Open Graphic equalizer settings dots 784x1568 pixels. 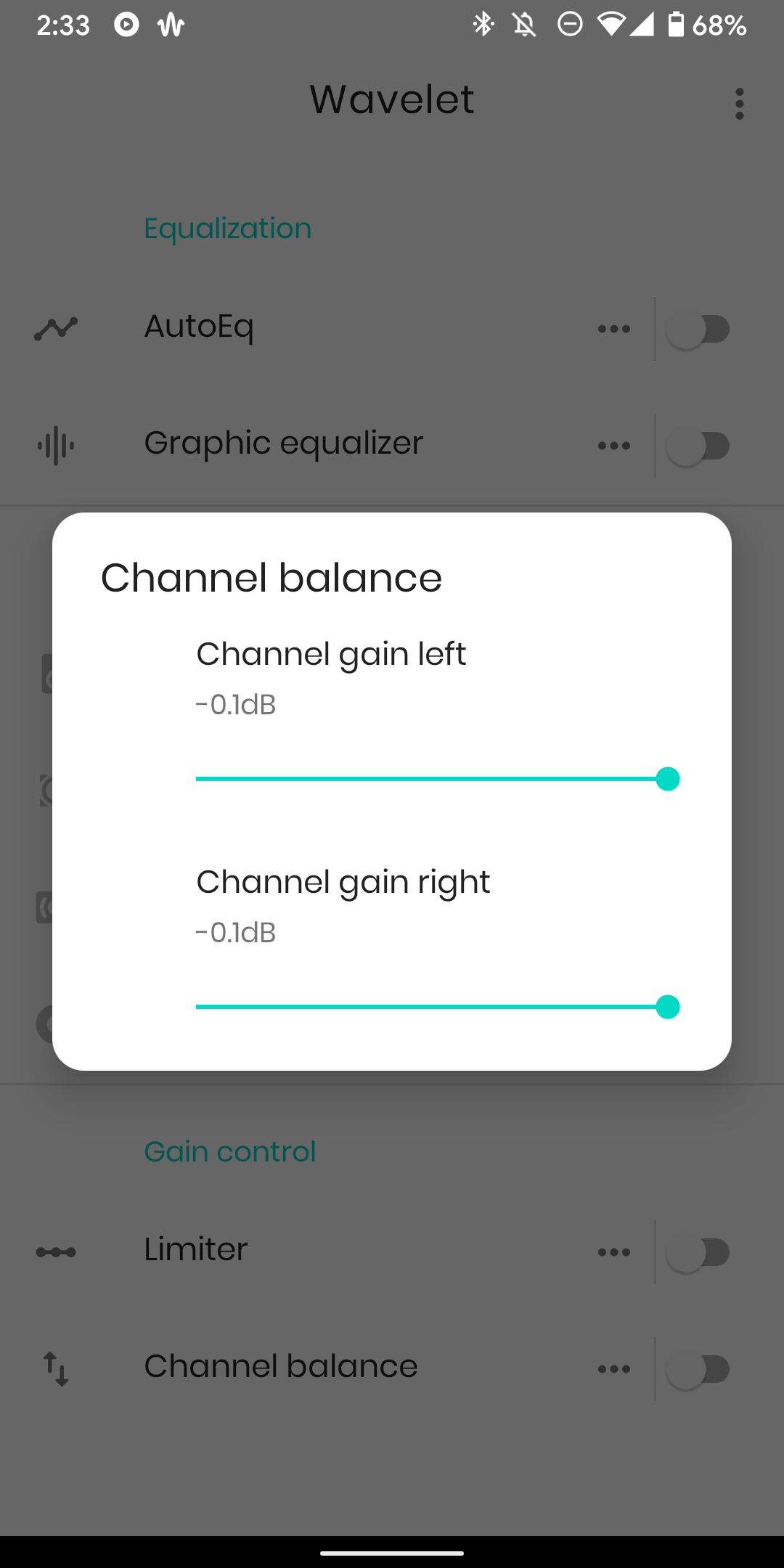pos(614,446)
